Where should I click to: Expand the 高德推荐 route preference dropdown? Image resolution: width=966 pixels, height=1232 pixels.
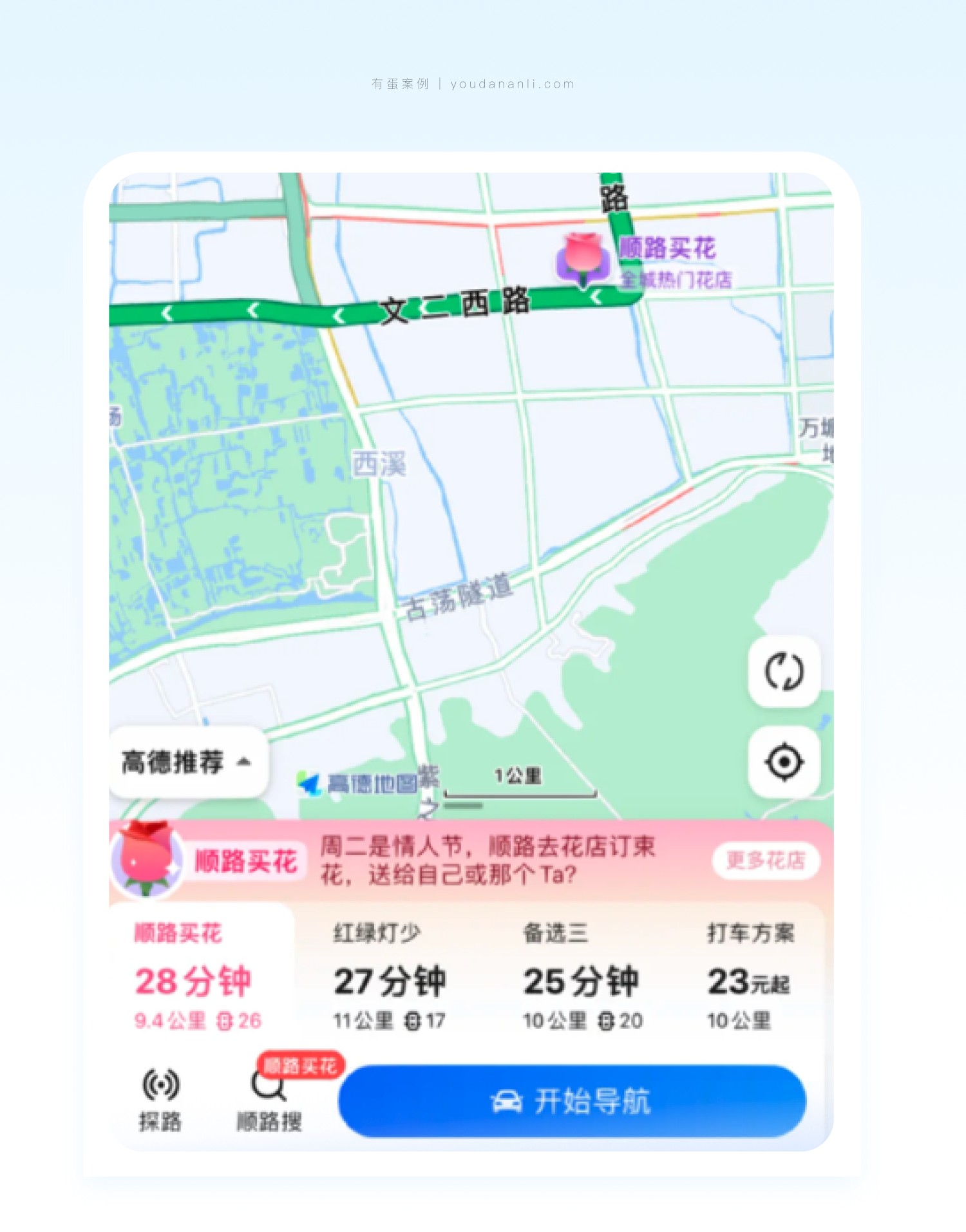(x=187, y=762)
